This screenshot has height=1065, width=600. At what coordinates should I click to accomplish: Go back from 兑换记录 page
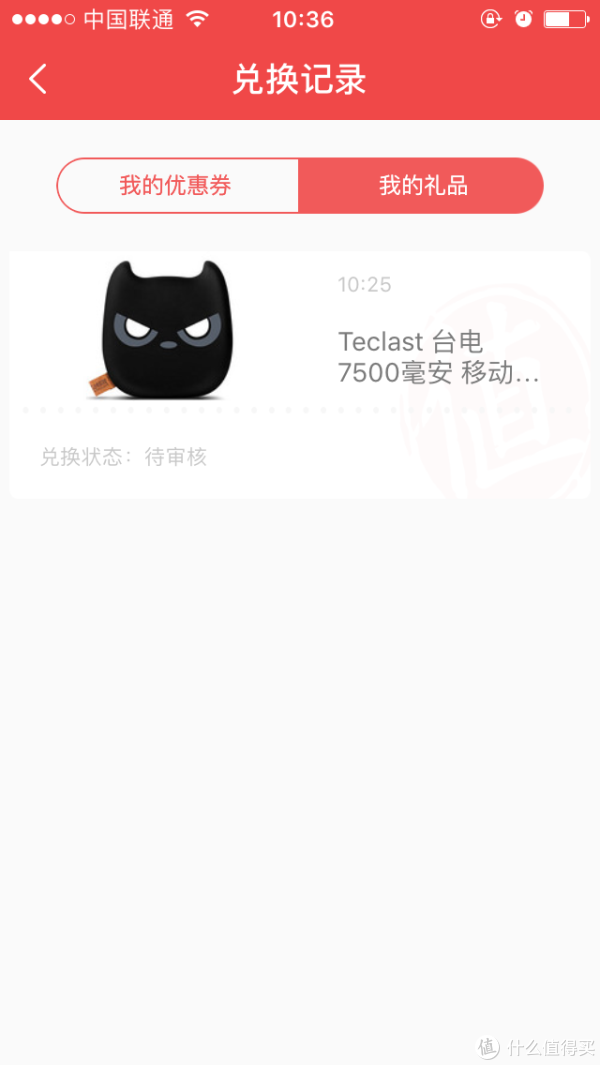(x=38, y=79)
